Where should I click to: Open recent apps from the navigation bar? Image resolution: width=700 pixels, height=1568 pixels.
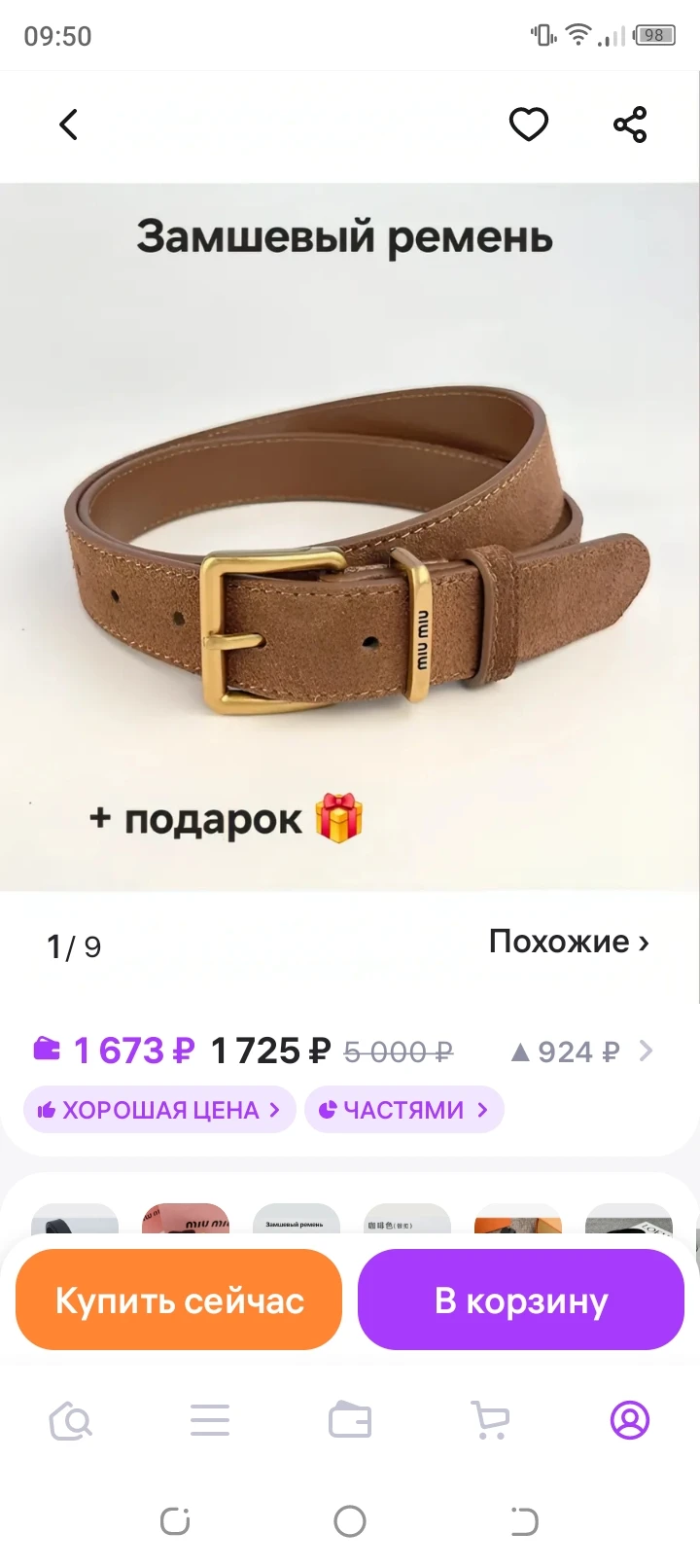tap(175, 1521)
